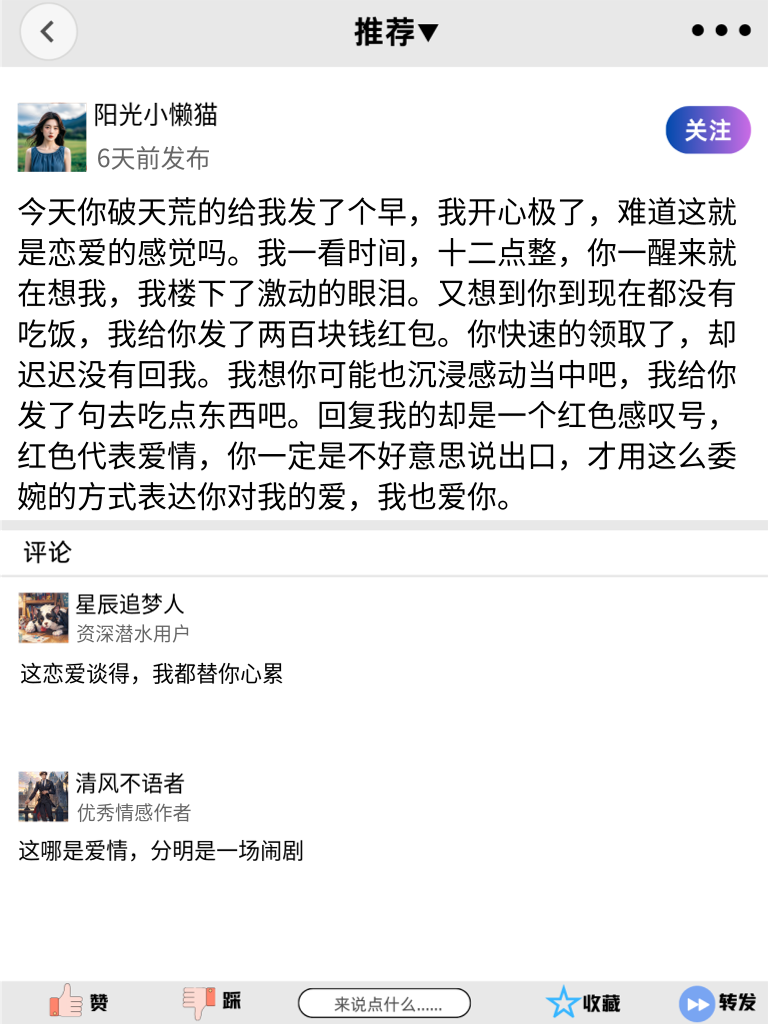Image resolution: width=768 pixels, height=1024 pixels.
Task: Toggle a like on this post
Action: coord(65,1000)
